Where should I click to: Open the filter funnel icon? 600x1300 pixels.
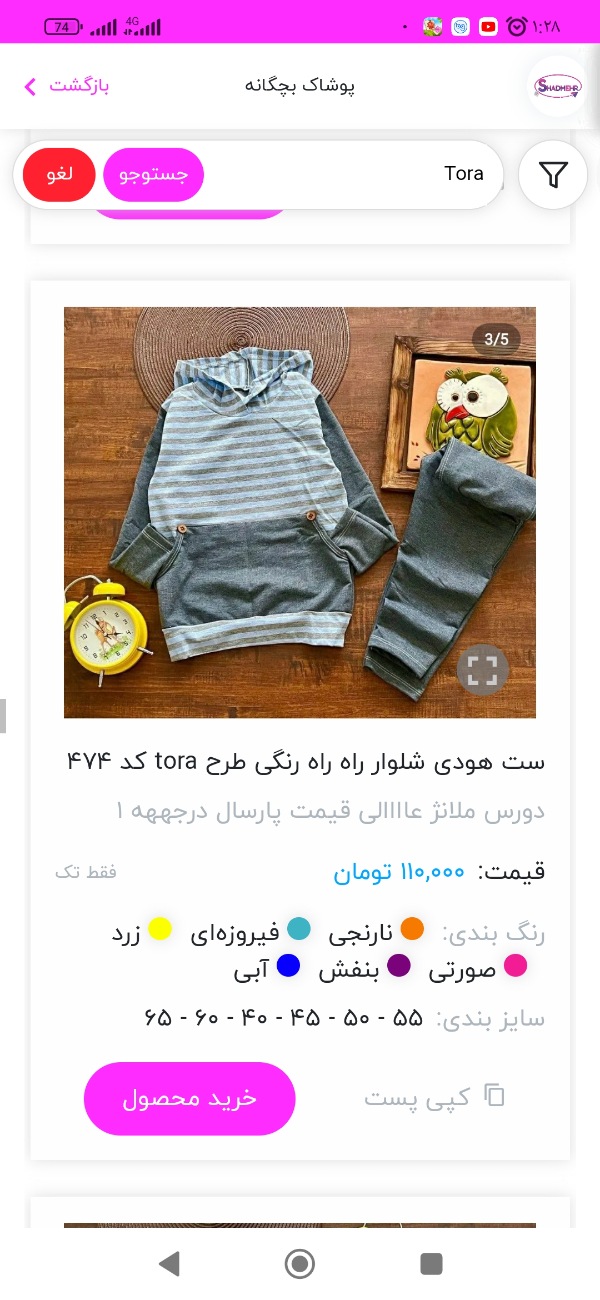coord(553,175)
